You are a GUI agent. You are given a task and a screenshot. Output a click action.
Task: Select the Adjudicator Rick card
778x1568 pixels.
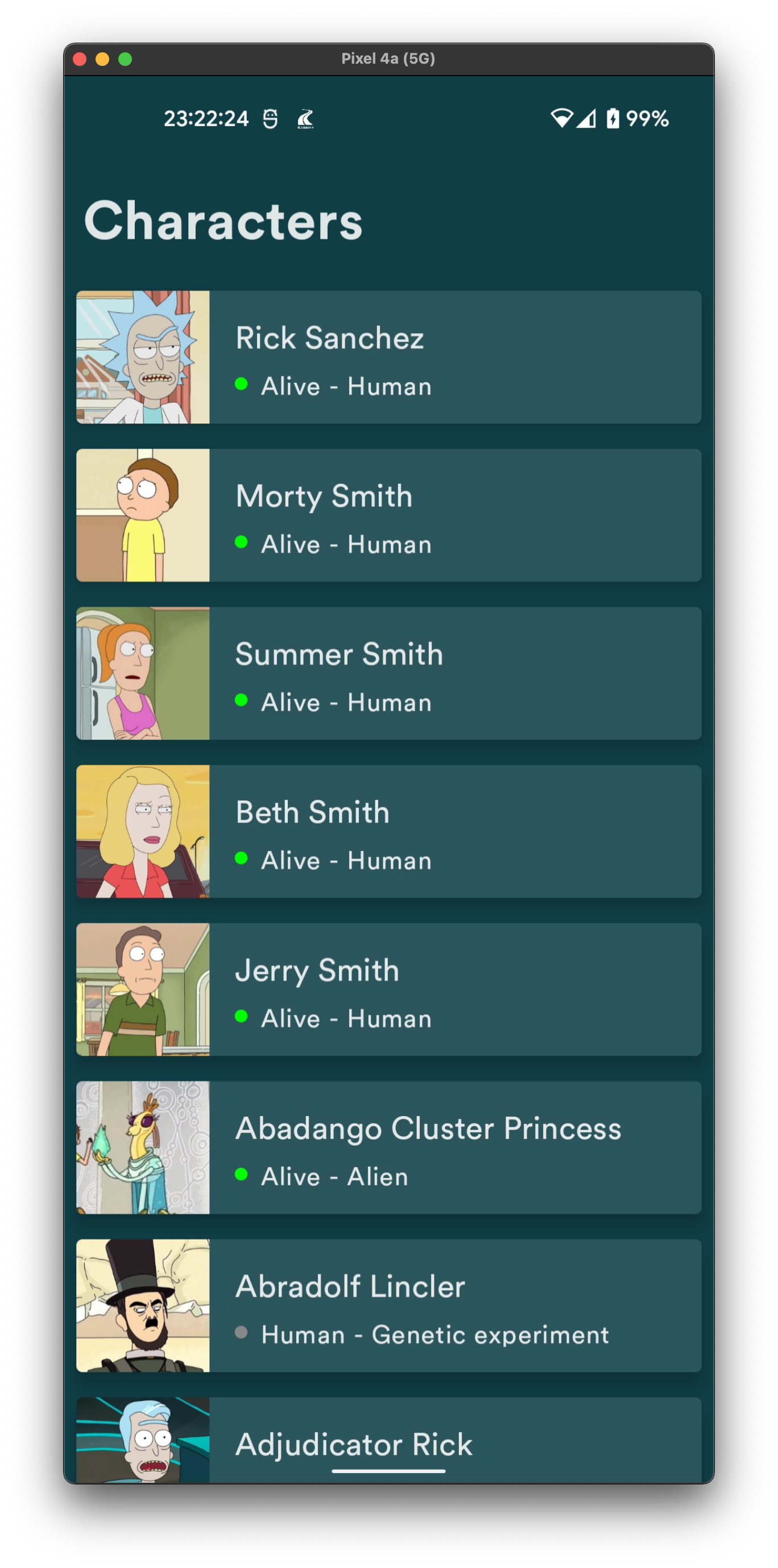[388, 1440]
